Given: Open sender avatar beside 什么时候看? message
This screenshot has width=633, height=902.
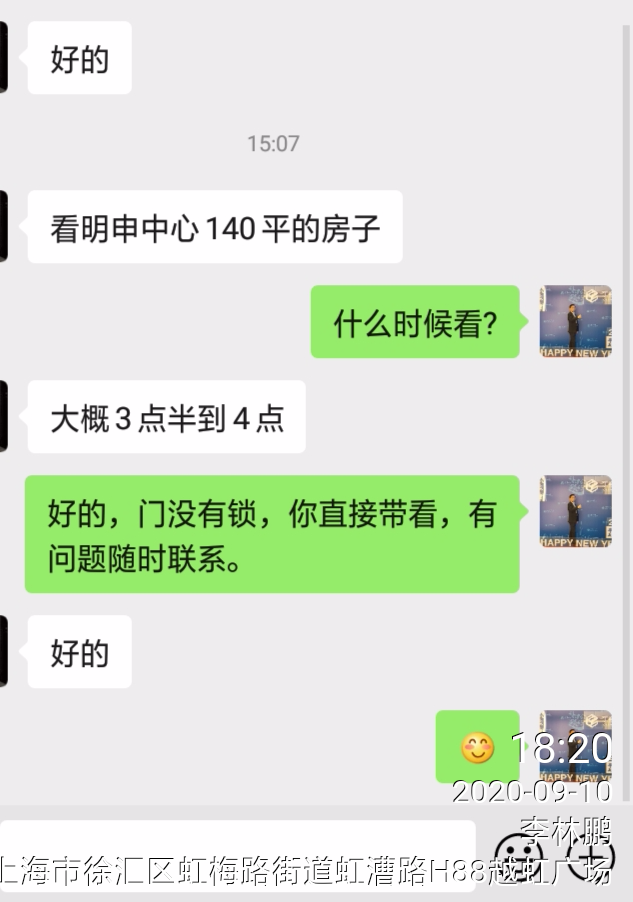Looking at the screenshot, I should point(575,321).
